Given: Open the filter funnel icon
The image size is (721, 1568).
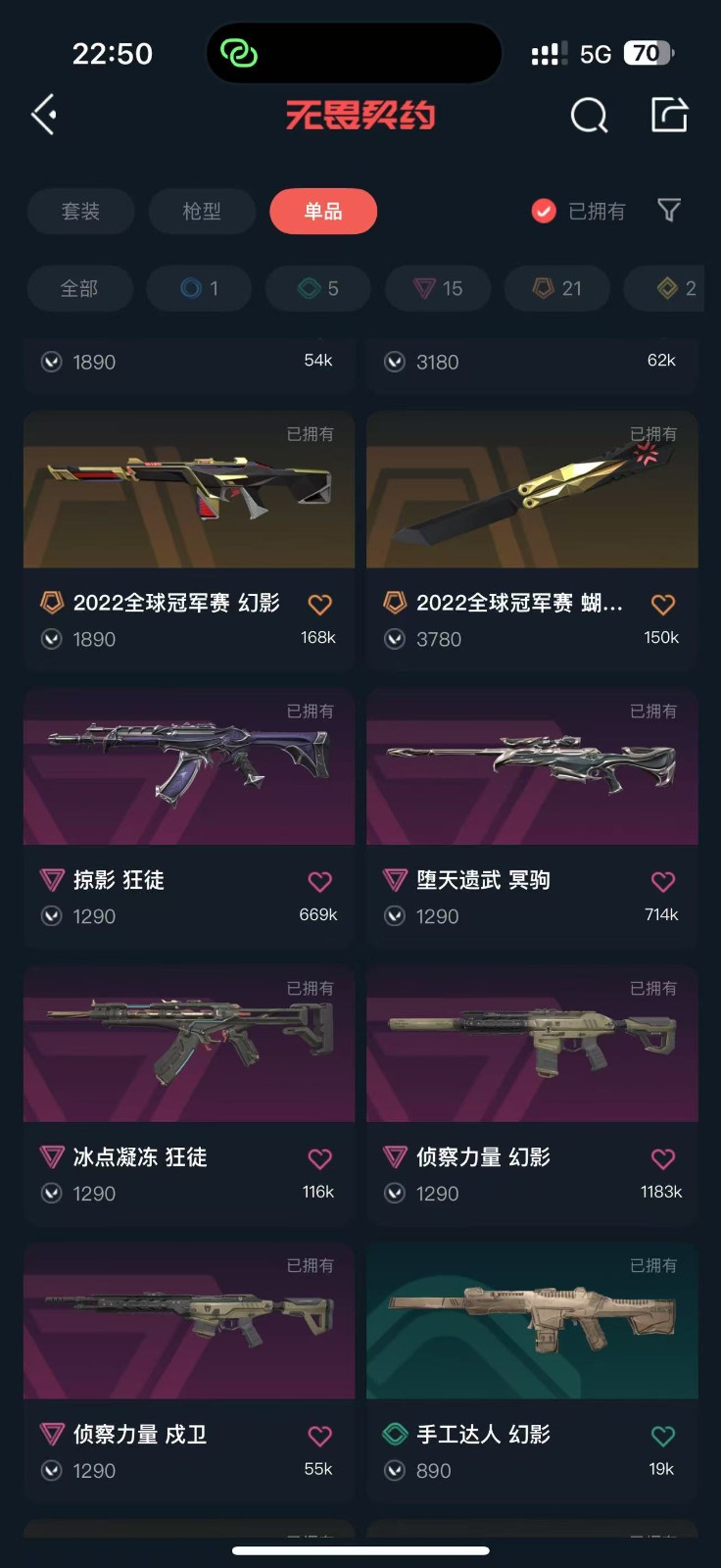Looking at the screenshot, I should (x=669, y=210).
